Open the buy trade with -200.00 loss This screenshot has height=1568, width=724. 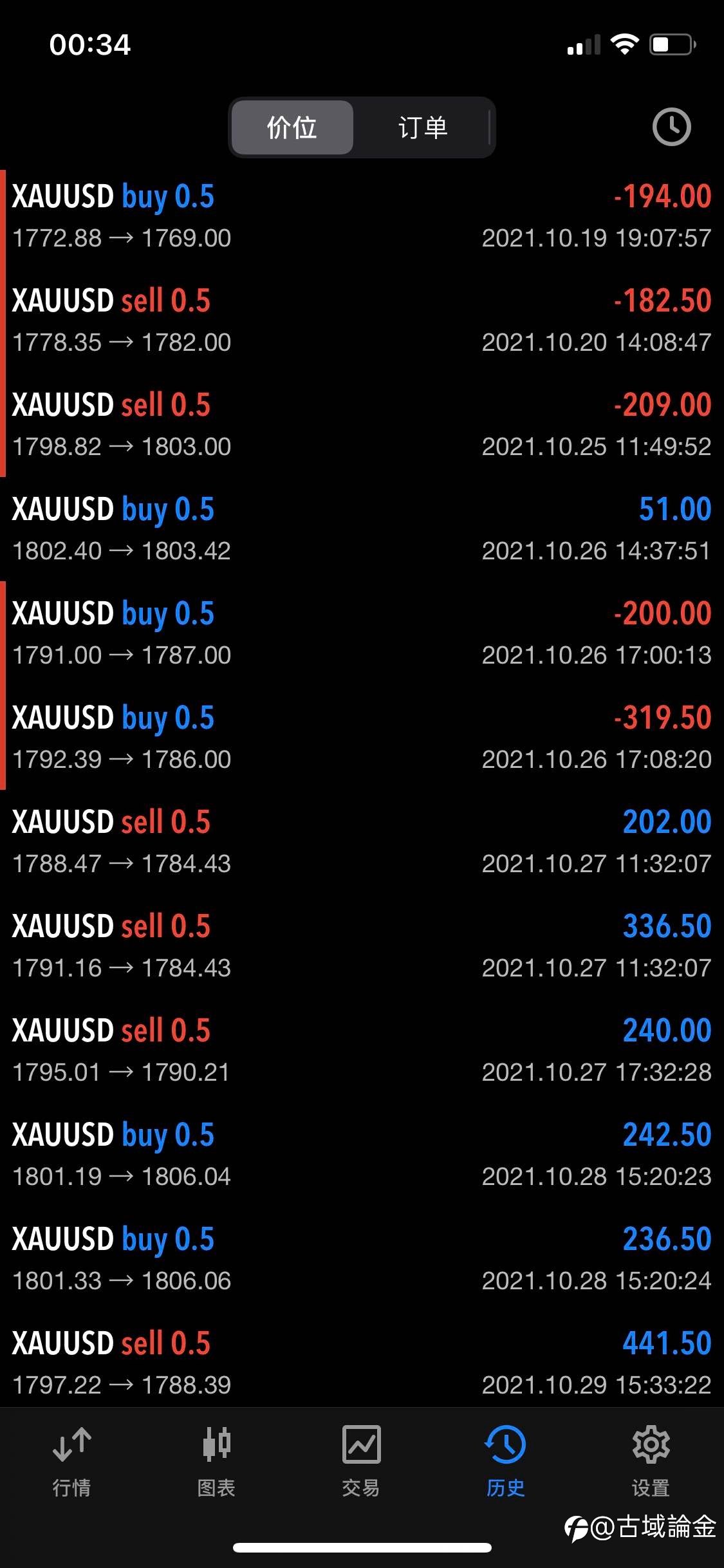(362, 633)
